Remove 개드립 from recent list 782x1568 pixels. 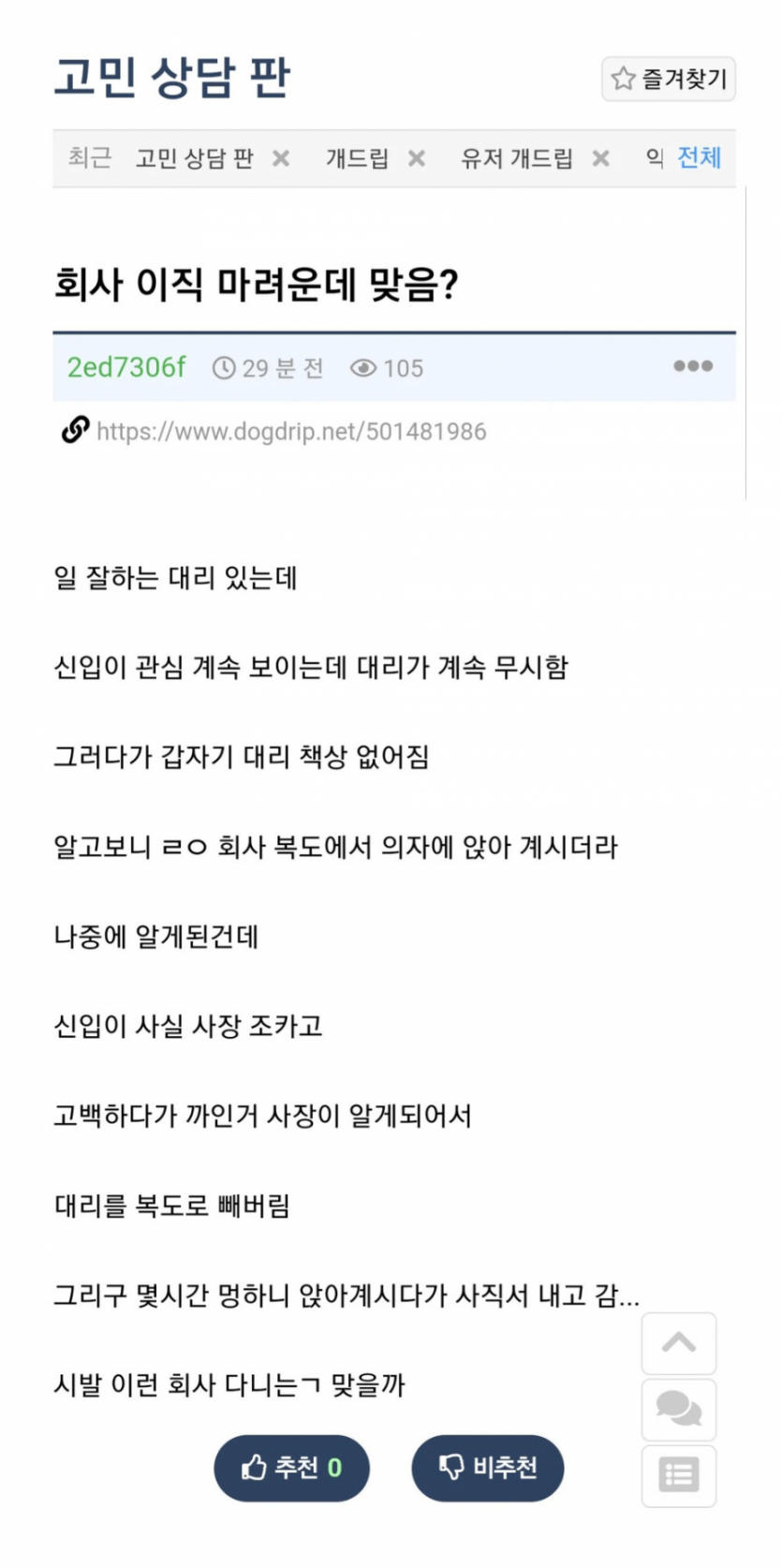(x=416, y=159)
